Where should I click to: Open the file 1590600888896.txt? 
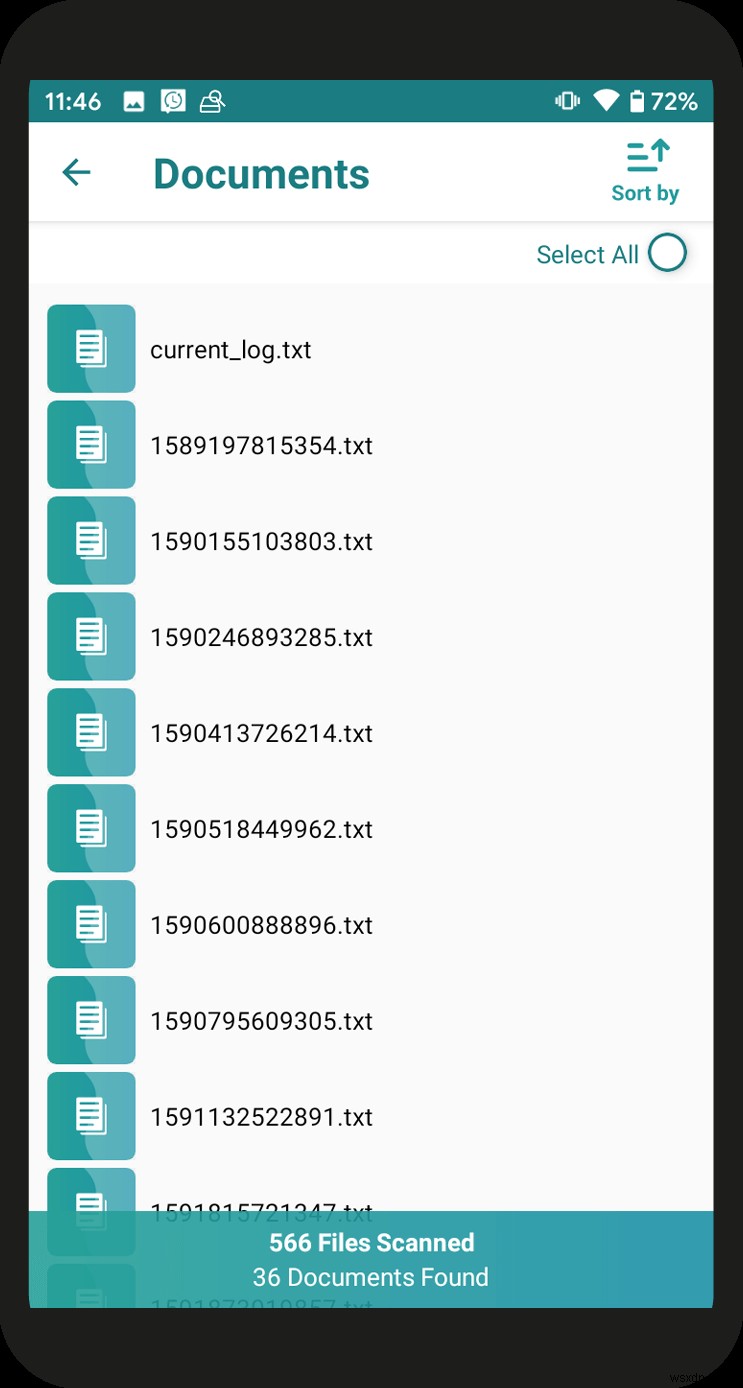tap(262, 924)
